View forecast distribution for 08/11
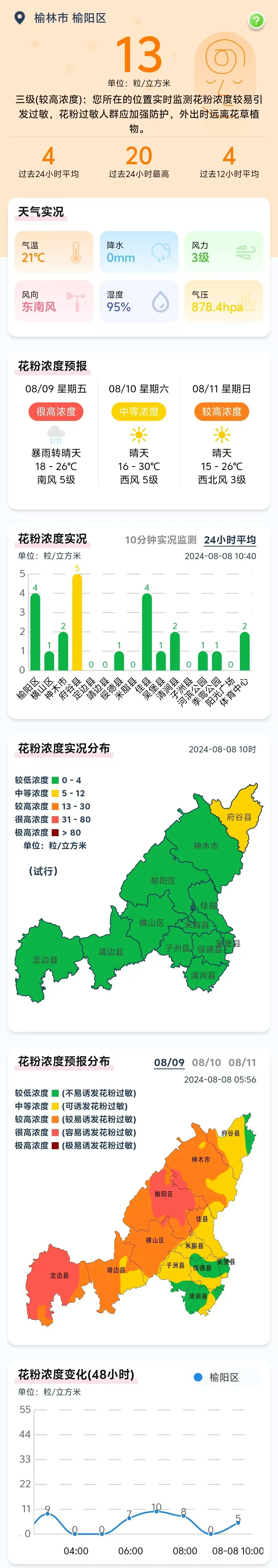Image resolution: width=278 pixels, height=1568 pixels. point(242,1062)
